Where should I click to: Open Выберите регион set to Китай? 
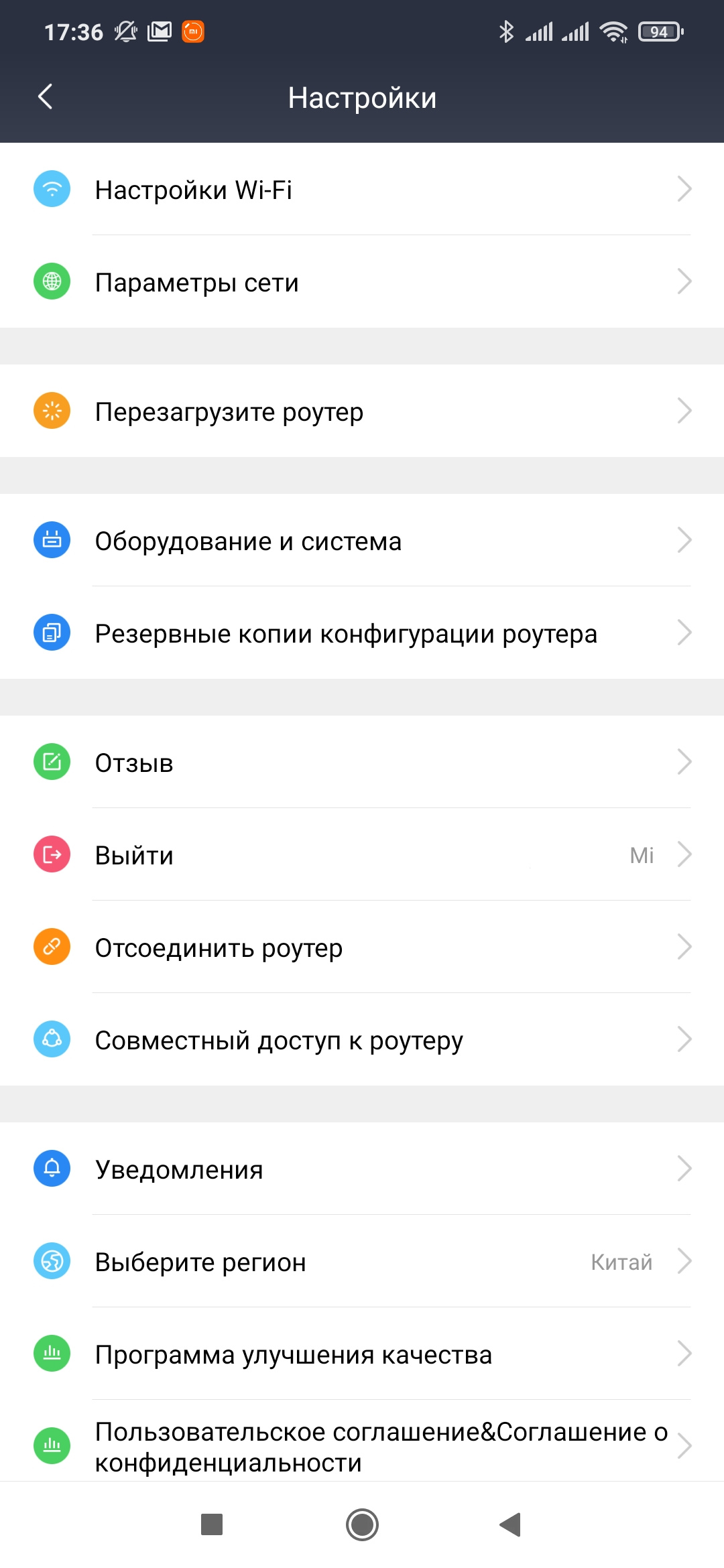[362, 1262]
